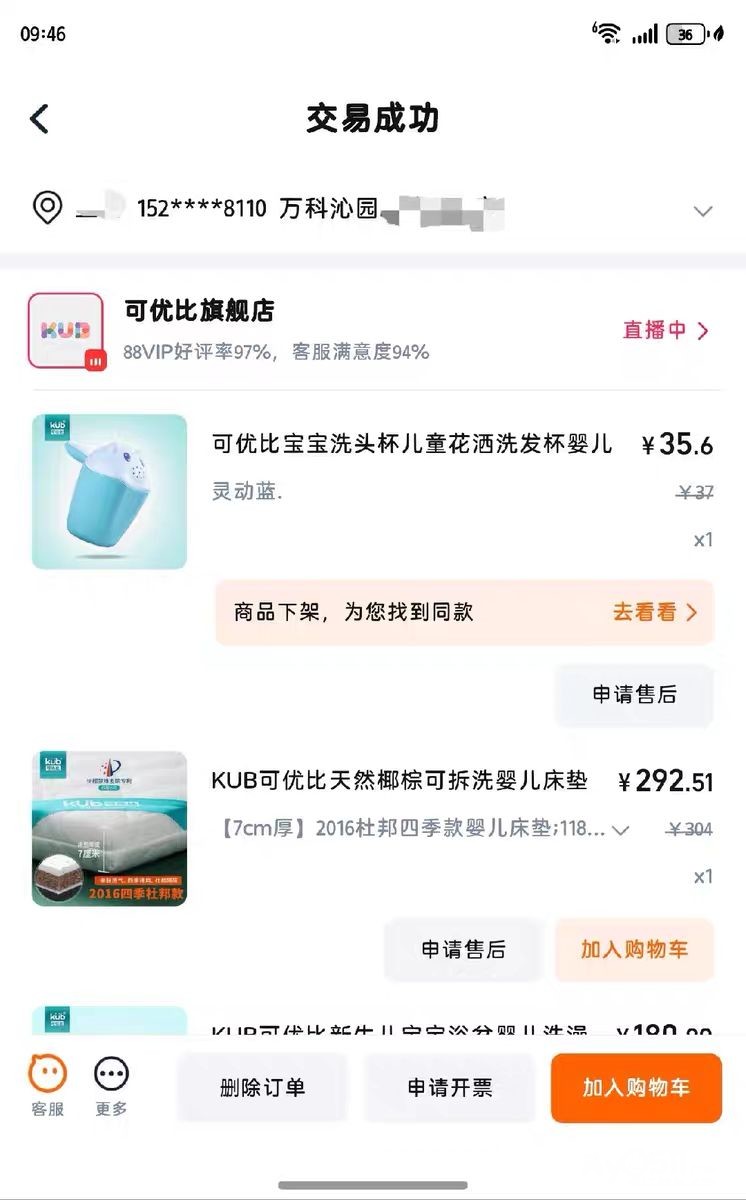The height and width of the screenshot is (1200, 746).
Task: Expand the 7cm厚 mattress specification
Action: pyautogui.click(x=620, y=829)
